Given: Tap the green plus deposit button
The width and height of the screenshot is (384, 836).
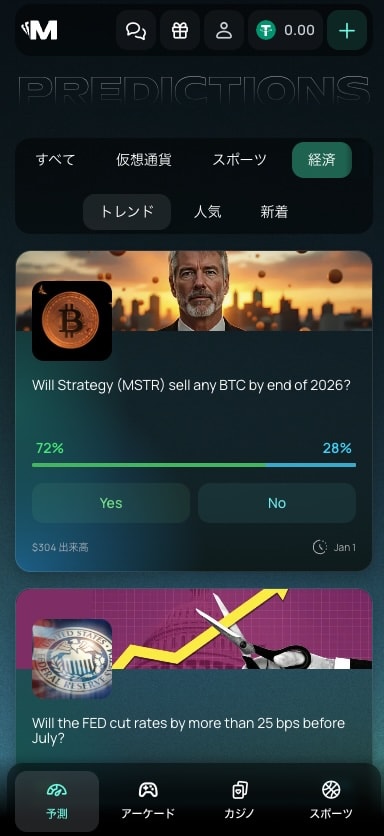Looking at the screenshot, I should point(347,30).
